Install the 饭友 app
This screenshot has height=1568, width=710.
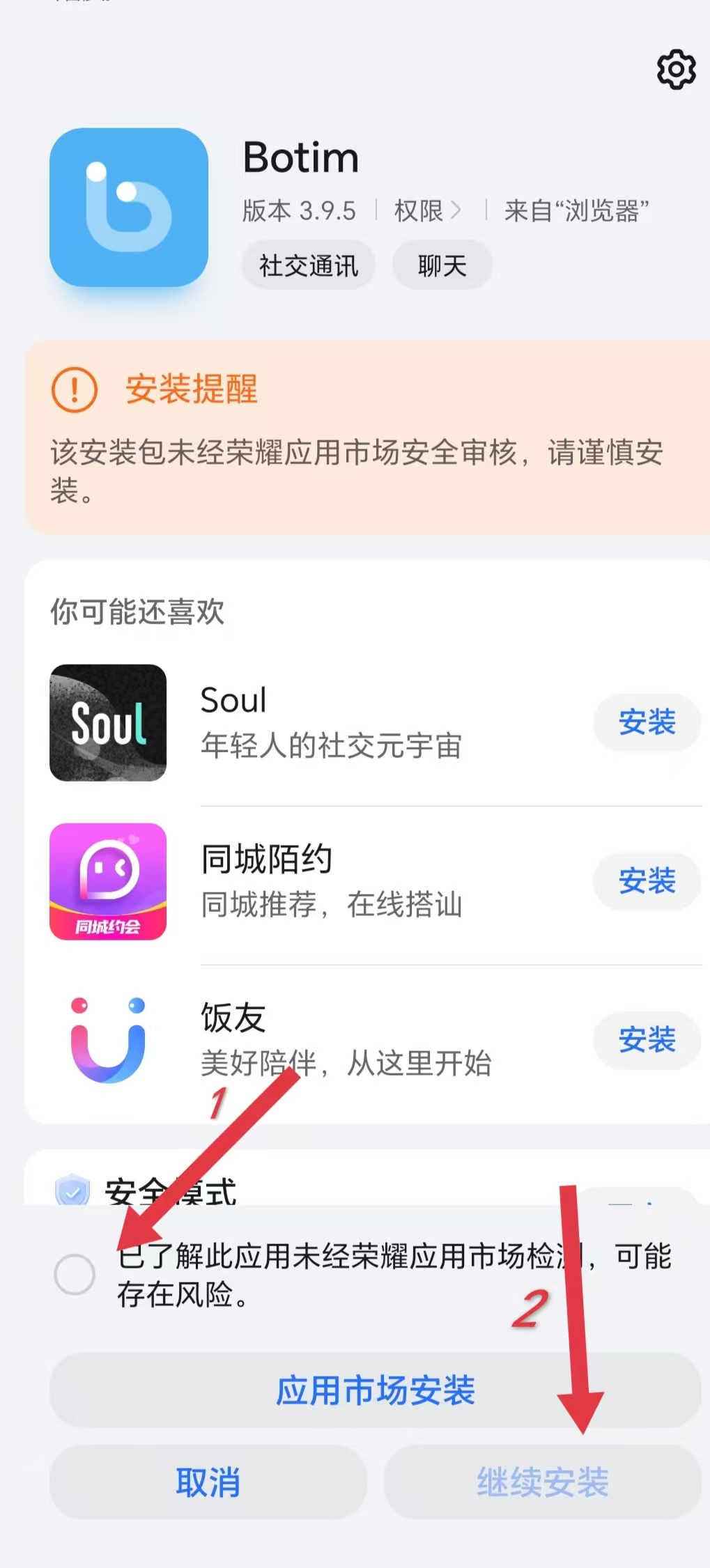[647, 1040]
